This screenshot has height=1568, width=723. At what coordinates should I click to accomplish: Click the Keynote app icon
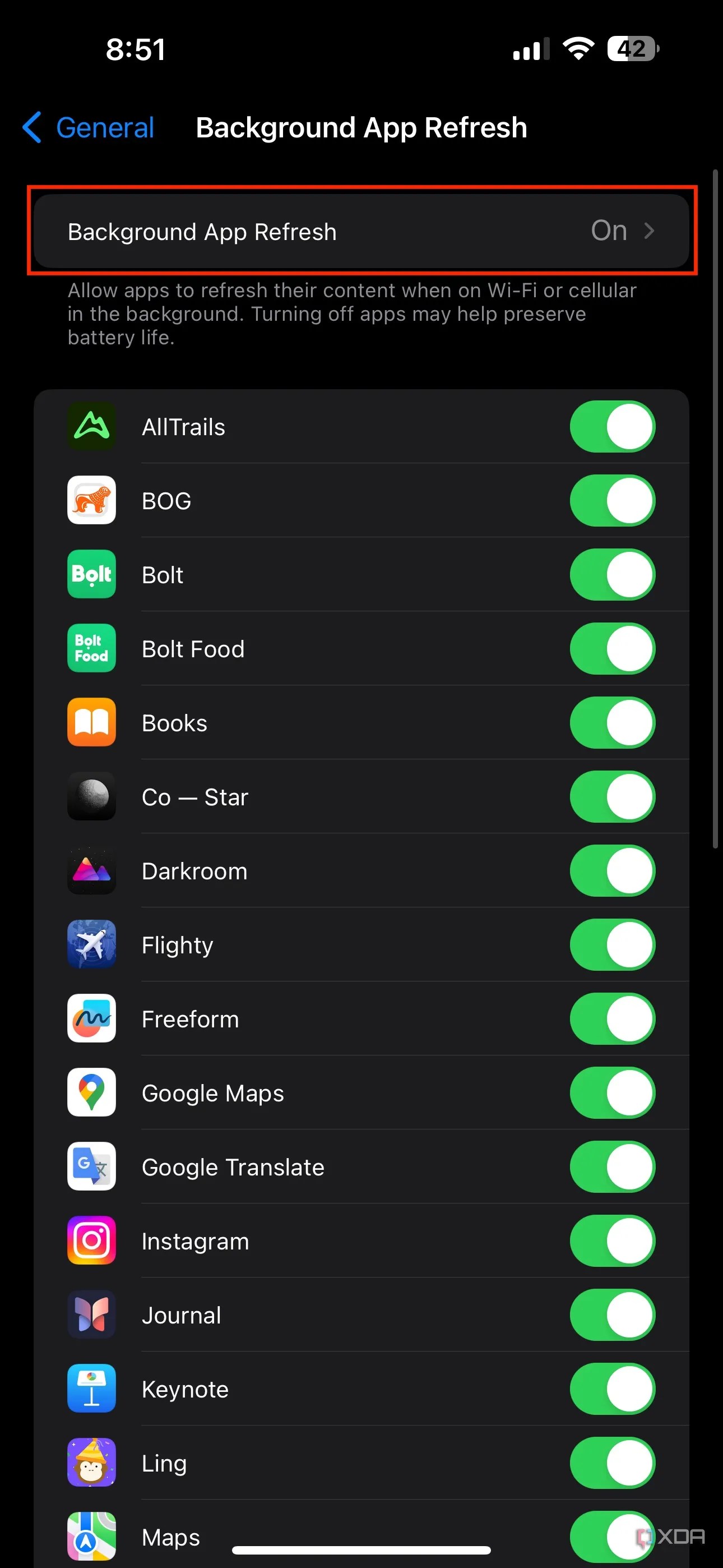(91, 1389)
